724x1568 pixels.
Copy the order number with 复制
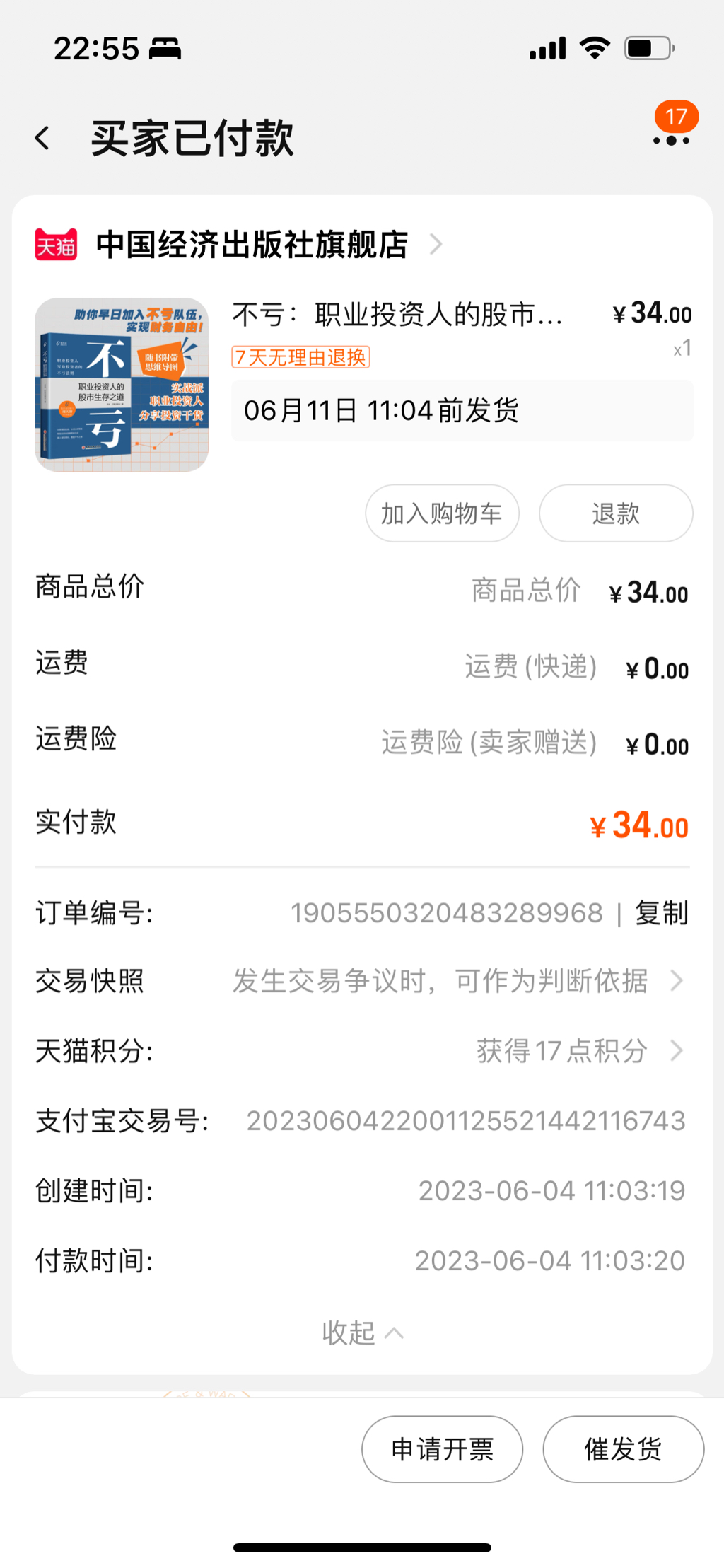coord(661,913)
